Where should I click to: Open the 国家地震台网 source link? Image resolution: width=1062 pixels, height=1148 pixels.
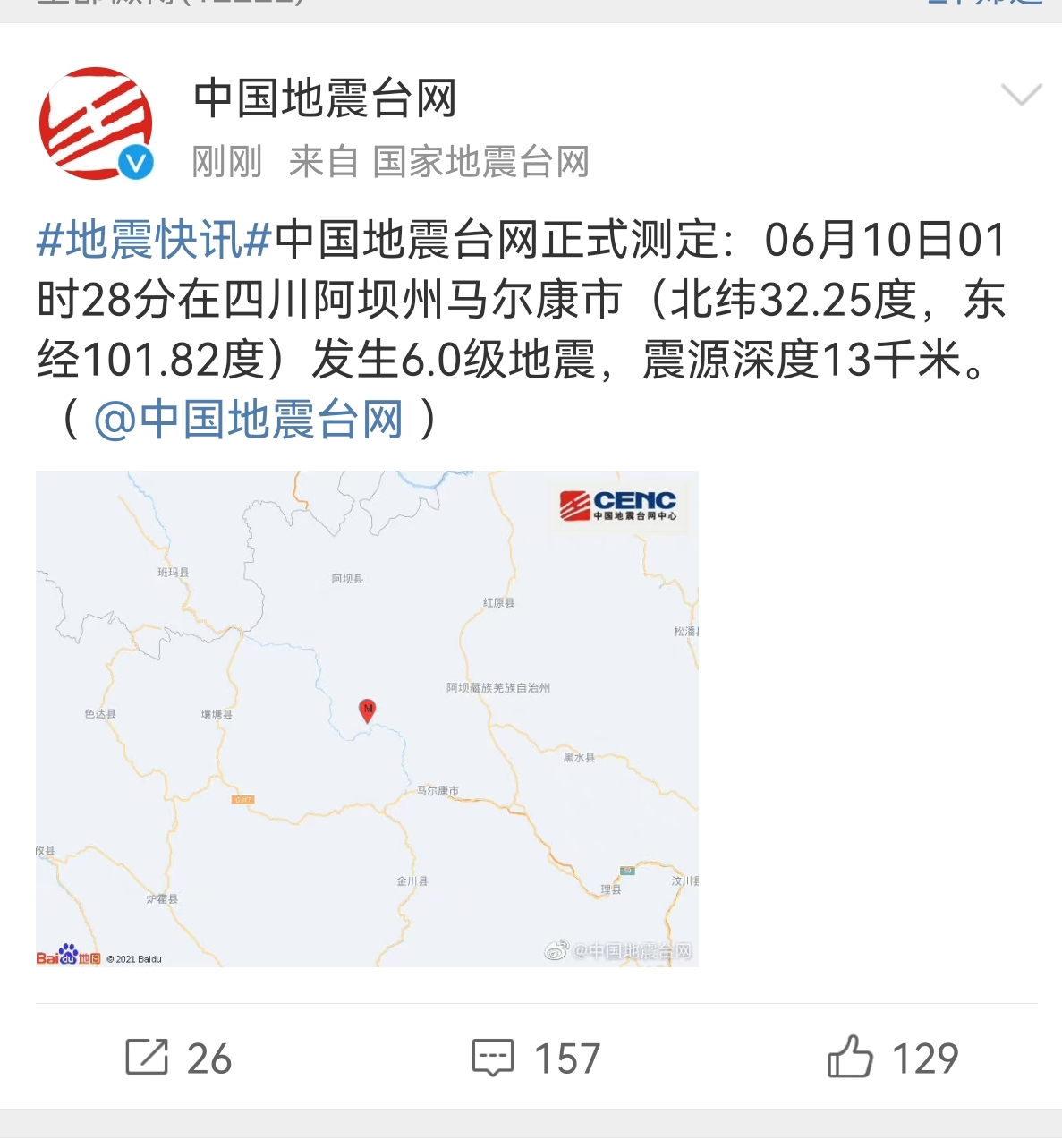coord(480,163)
